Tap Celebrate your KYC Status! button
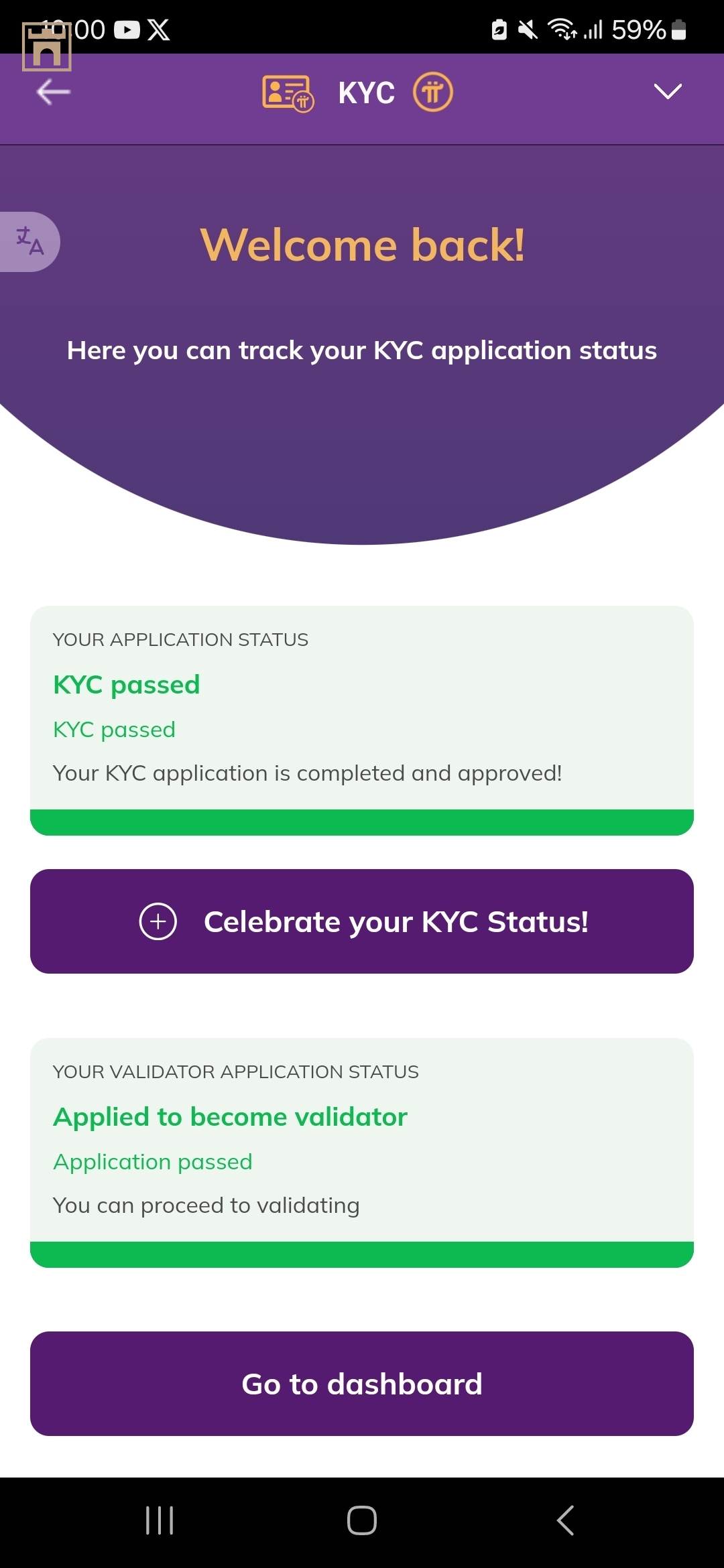 [x=362, y=921]
